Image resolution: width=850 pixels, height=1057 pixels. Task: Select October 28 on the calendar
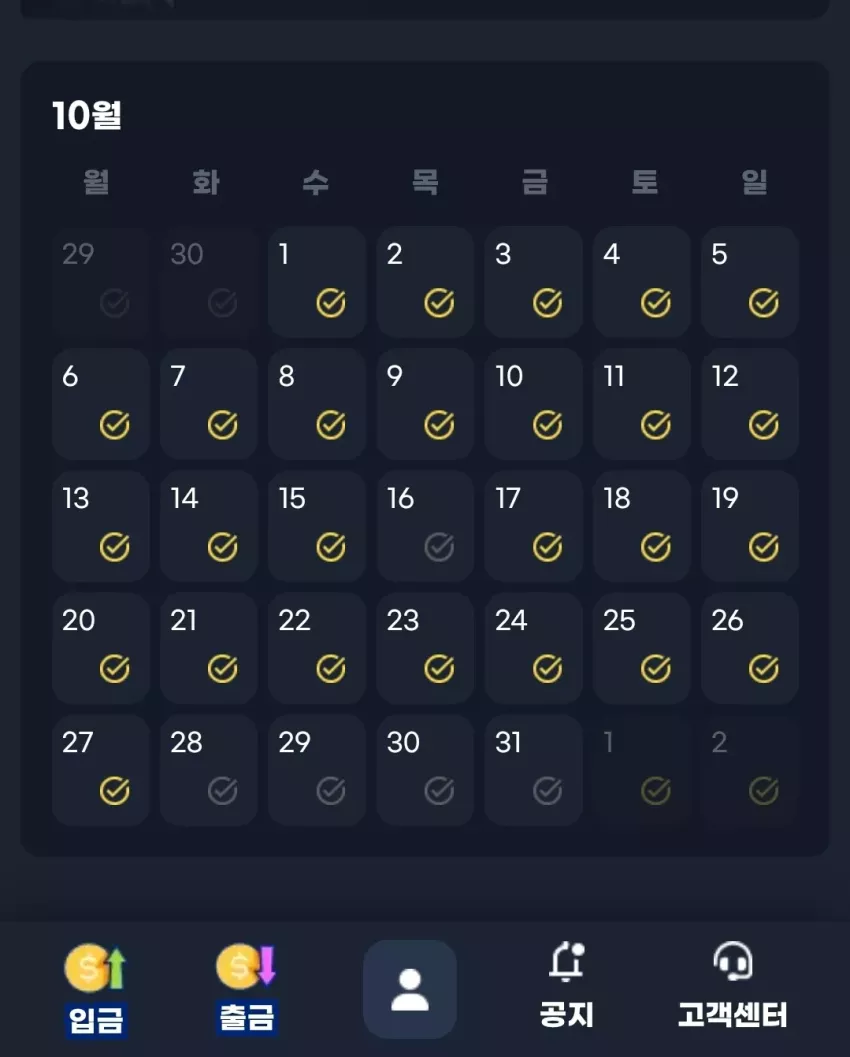coord(209,771)
